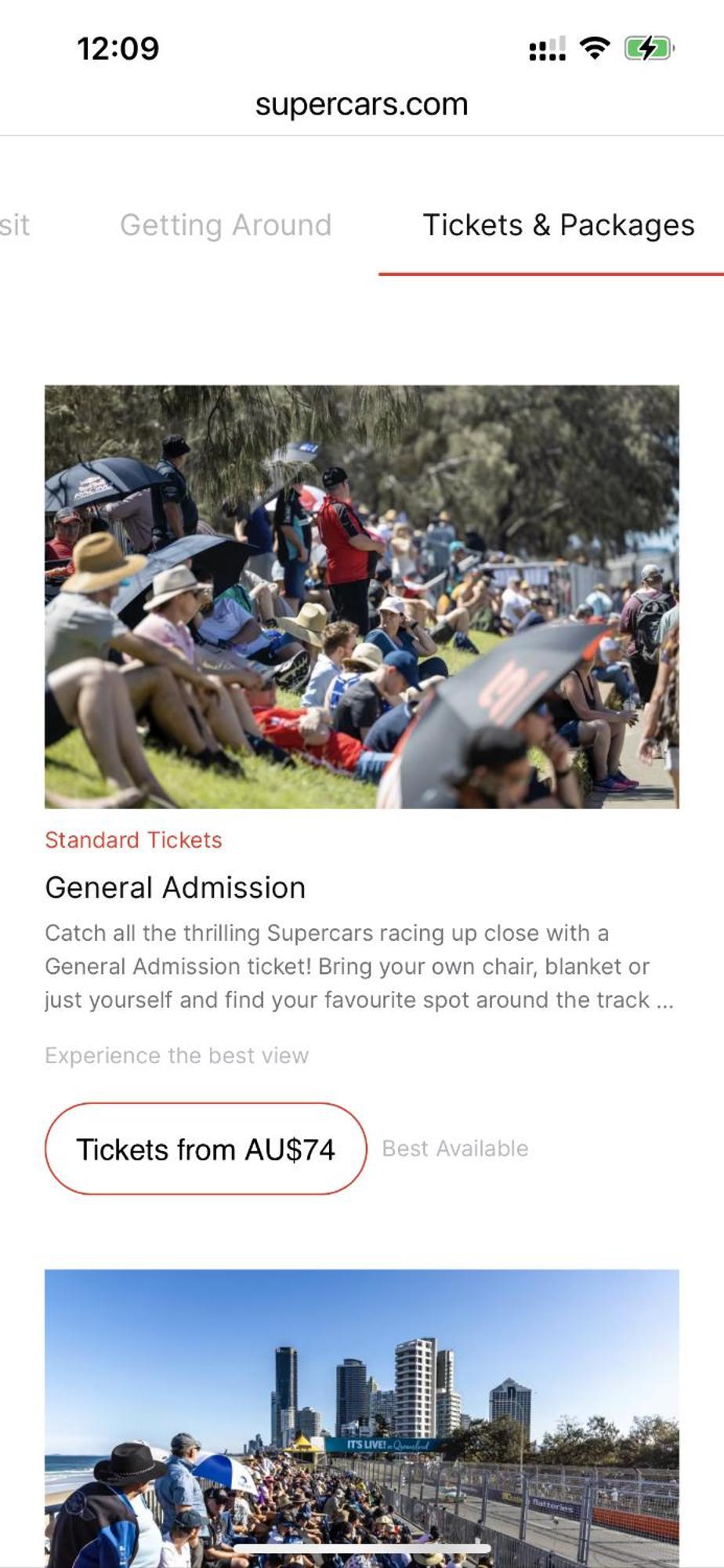Switch to the partially visible Visit tab
This screenshot has width=724, height=1568.
[14, 226]
